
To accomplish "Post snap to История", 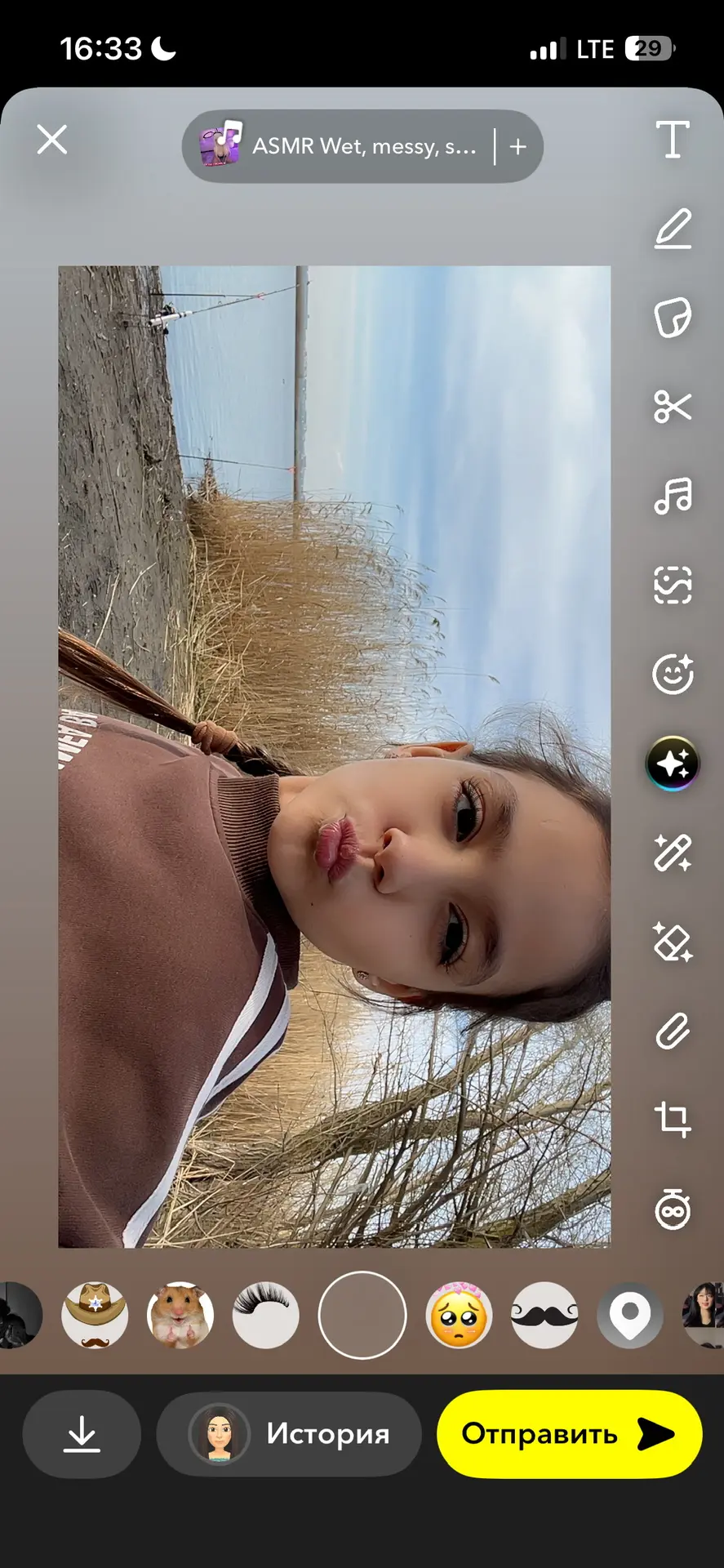I will (x=289, y=1434).
